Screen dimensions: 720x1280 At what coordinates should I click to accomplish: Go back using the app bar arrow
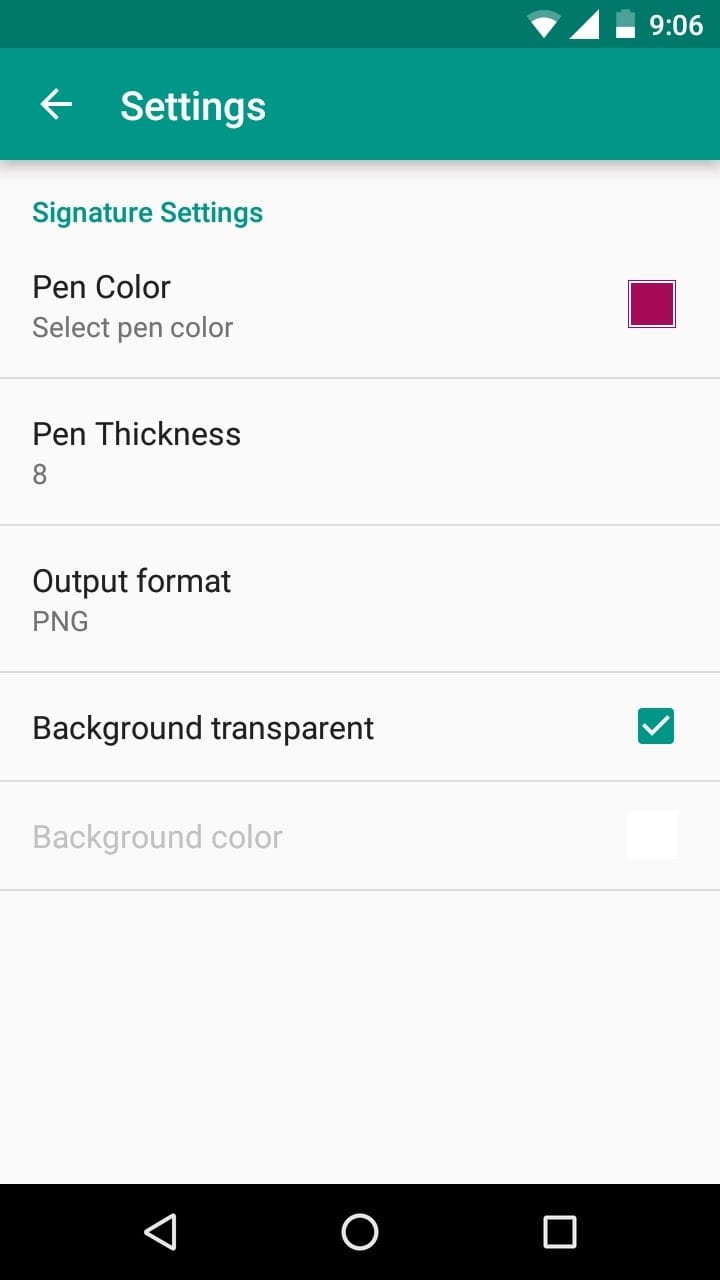coord(56,104)
